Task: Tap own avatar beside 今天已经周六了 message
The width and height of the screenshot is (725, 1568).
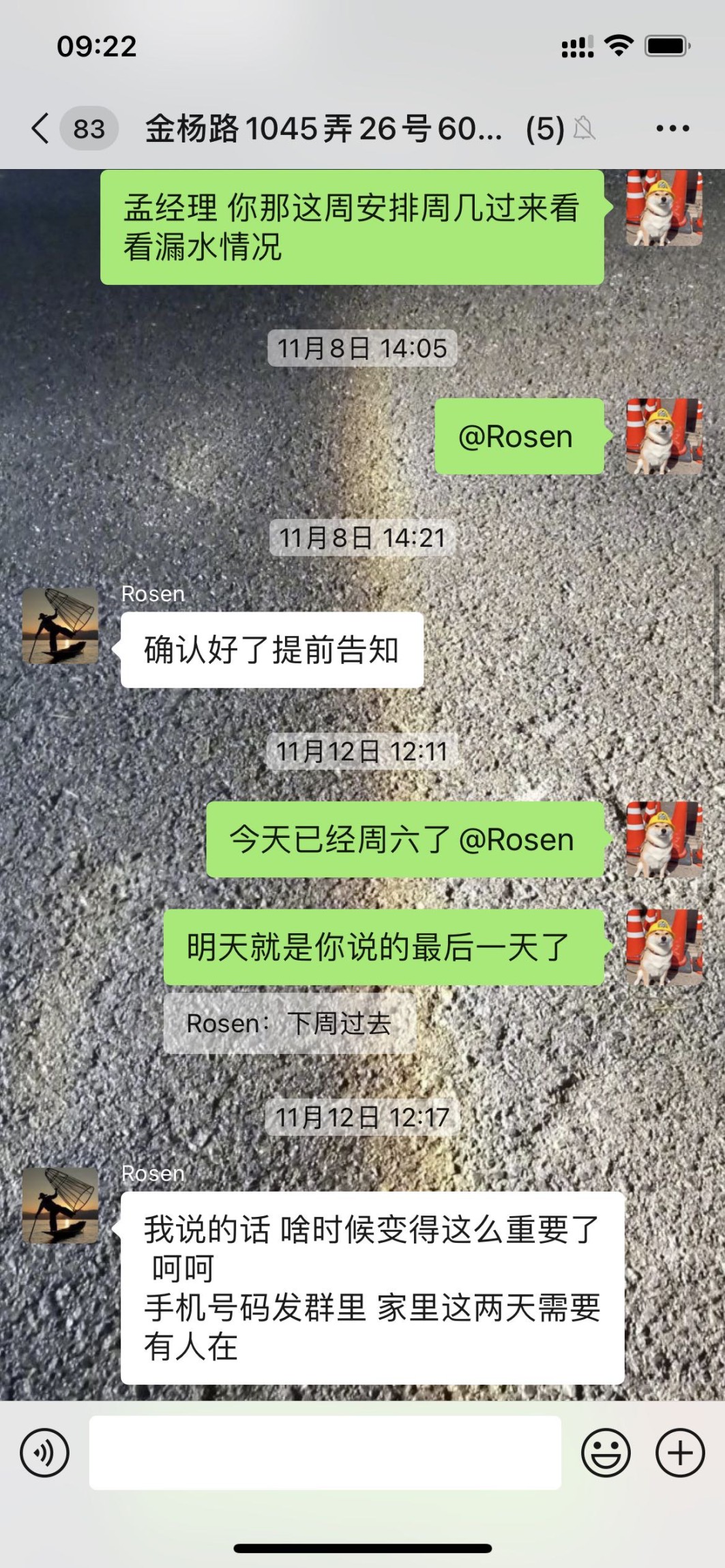Action: (664, 839)
